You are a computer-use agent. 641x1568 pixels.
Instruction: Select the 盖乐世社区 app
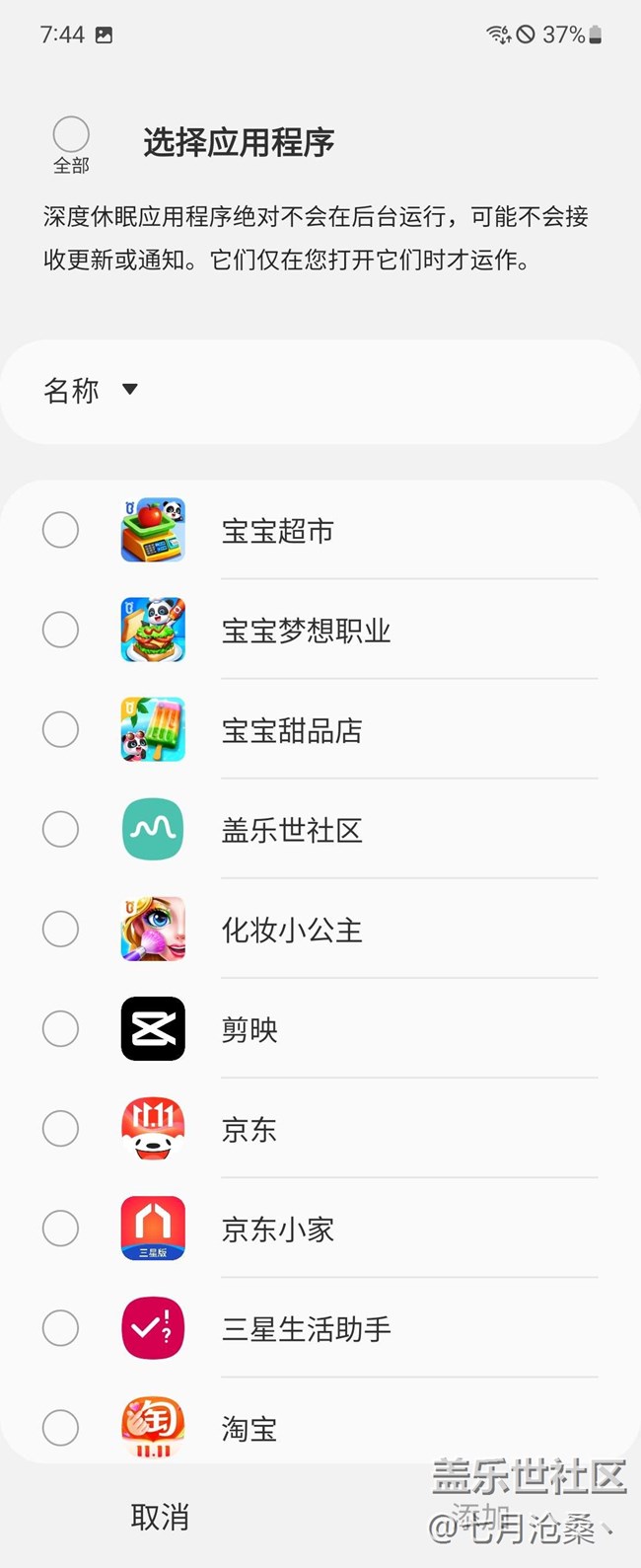tap(60, 829)
